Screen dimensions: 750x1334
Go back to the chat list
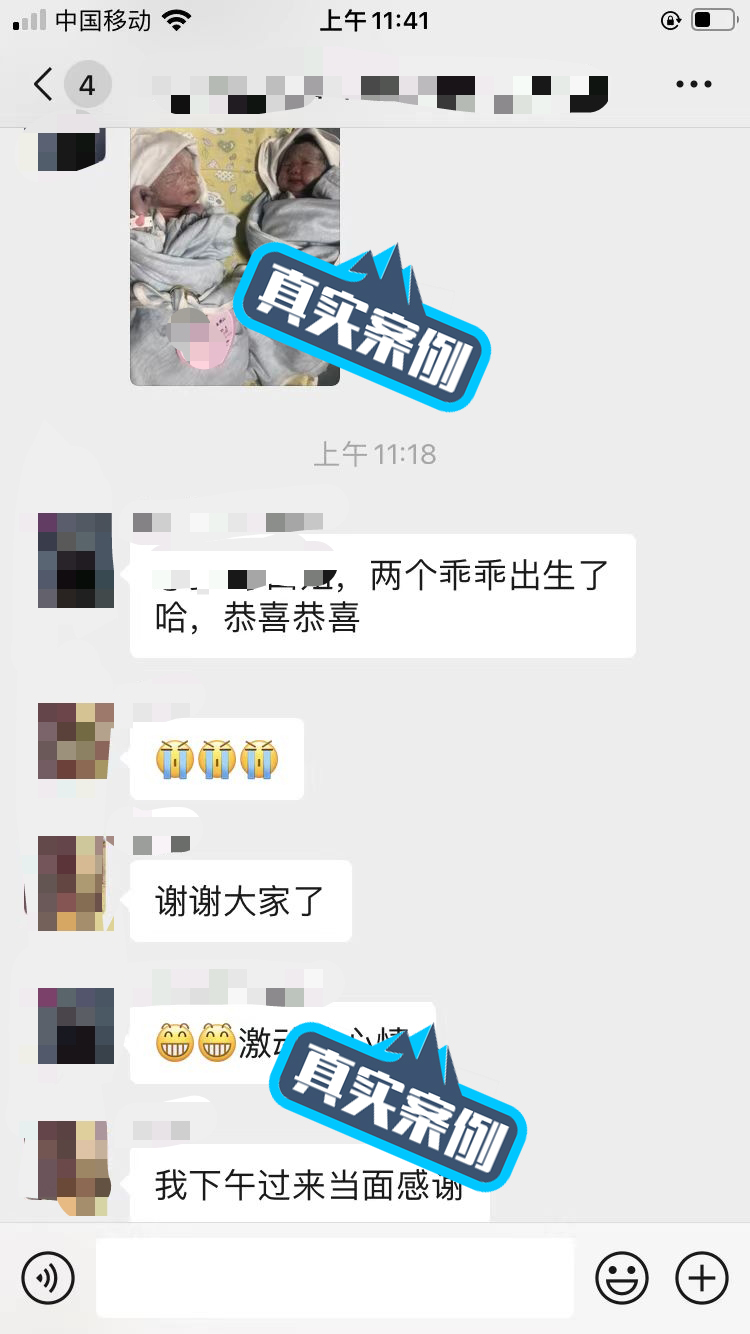[44, 85]
